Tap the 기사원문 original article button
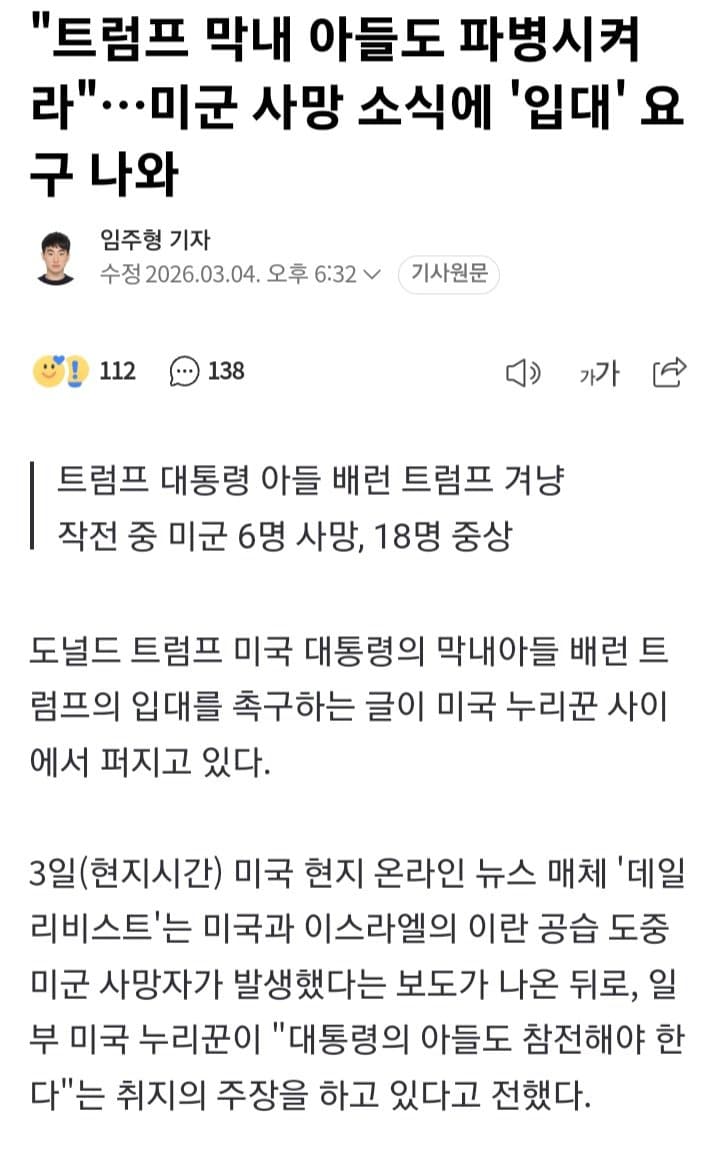Screen dimensions: 720x1160 pyautogui.click(x=449, y=274)
